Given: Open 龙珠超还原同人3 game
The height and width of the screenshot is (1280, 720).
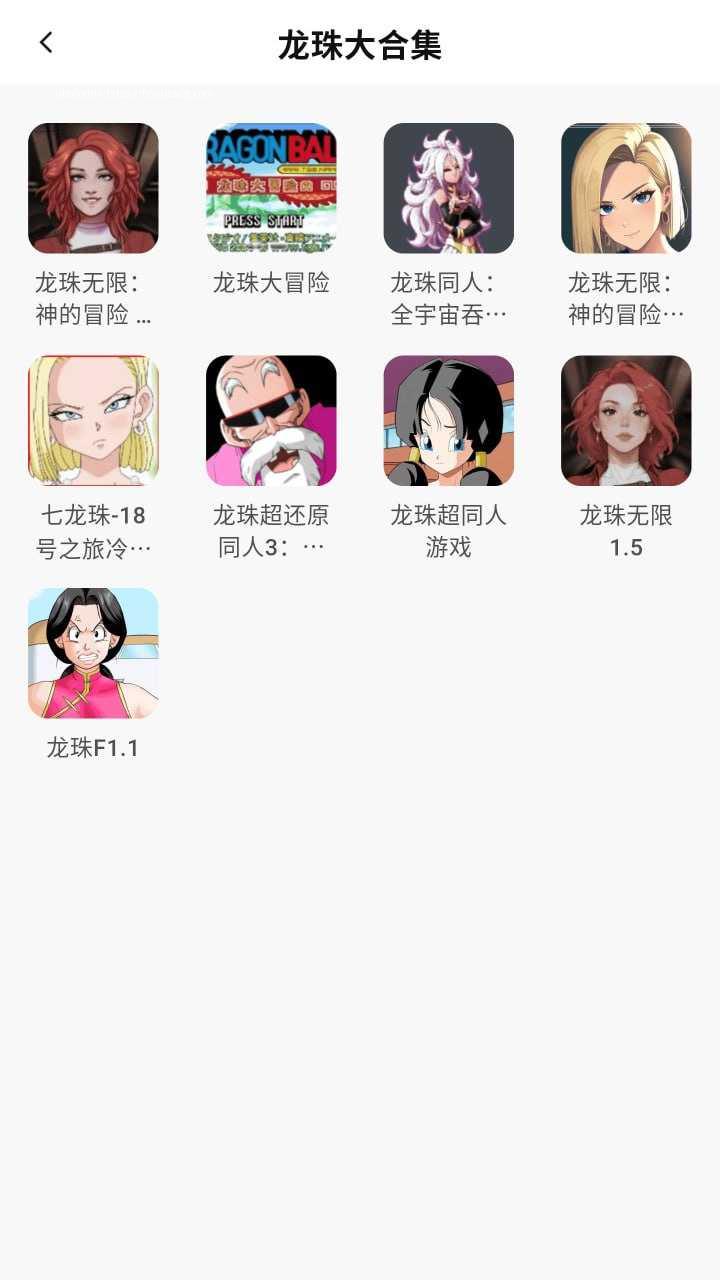Looking at the screenshot, I should (x=271, y=421).
